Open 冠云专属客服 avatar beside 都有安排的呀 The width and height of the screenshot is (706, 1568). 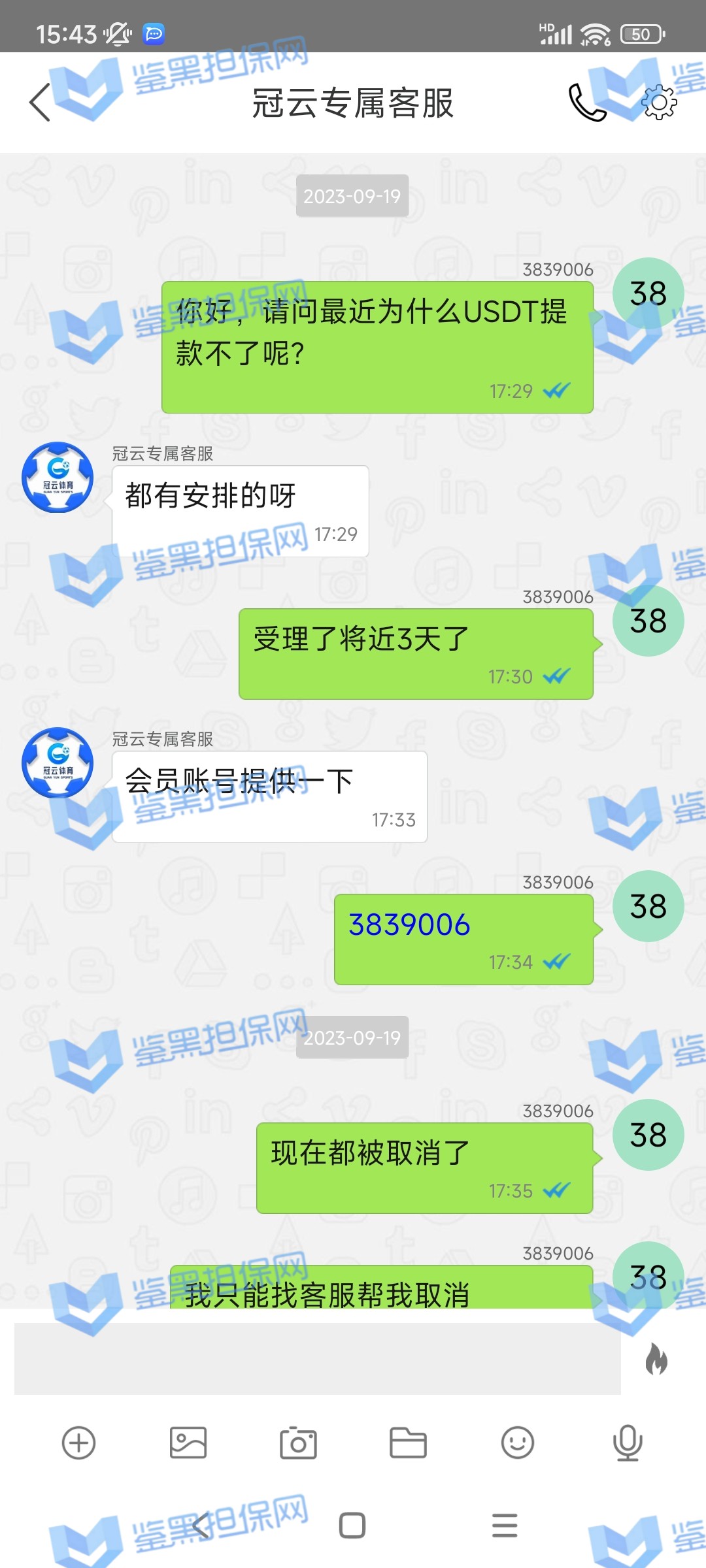58,478
